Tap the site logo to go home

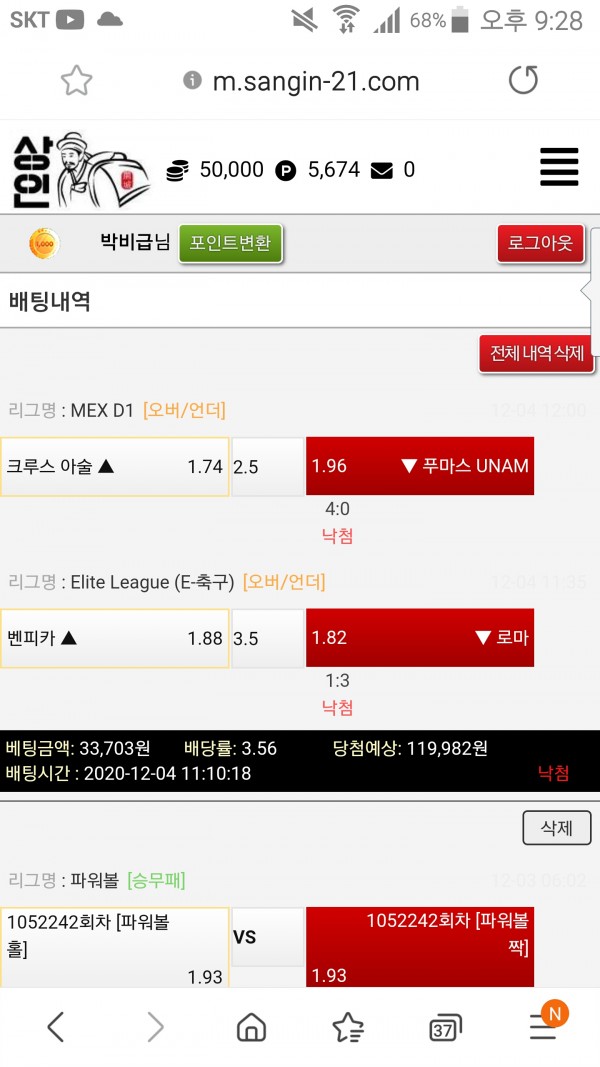80,170
